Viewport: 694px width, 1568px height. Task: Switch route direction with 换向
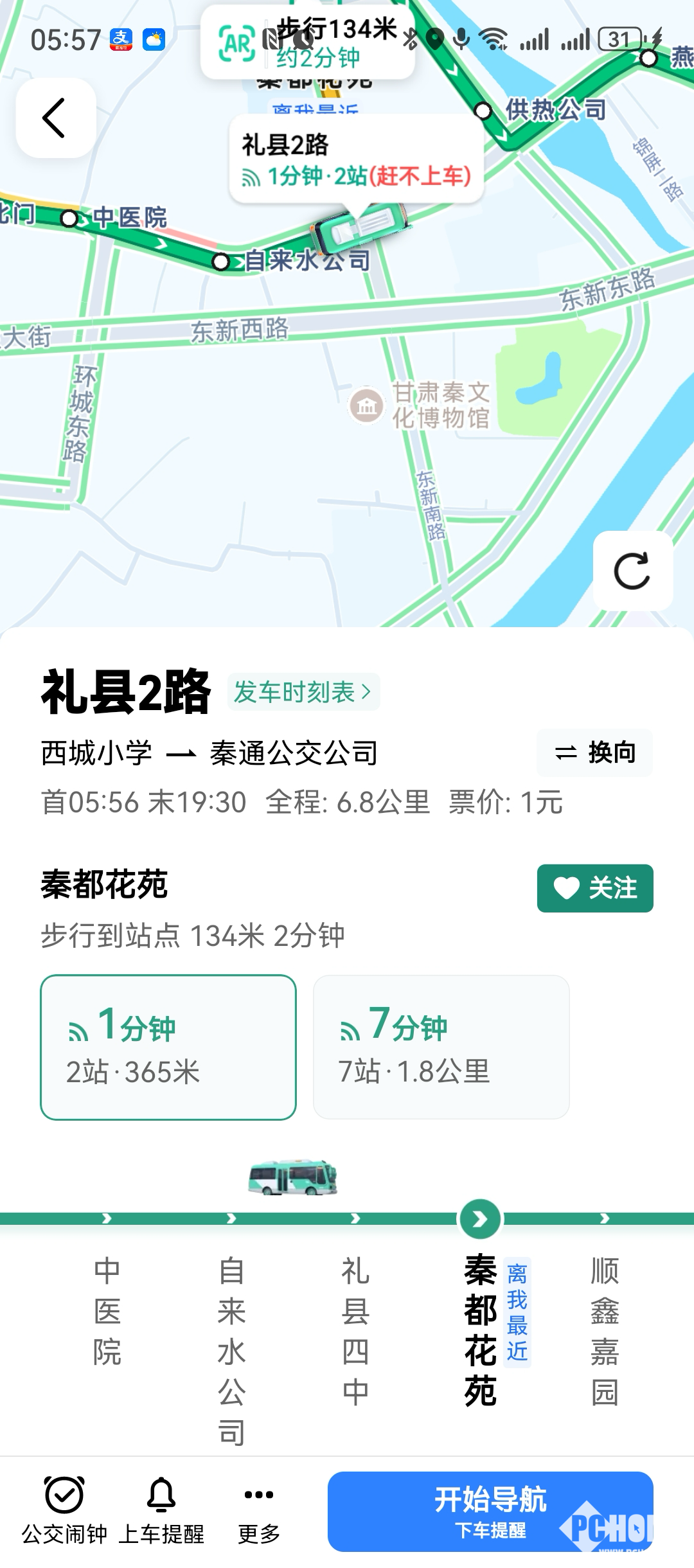click(x=594, y=753)
